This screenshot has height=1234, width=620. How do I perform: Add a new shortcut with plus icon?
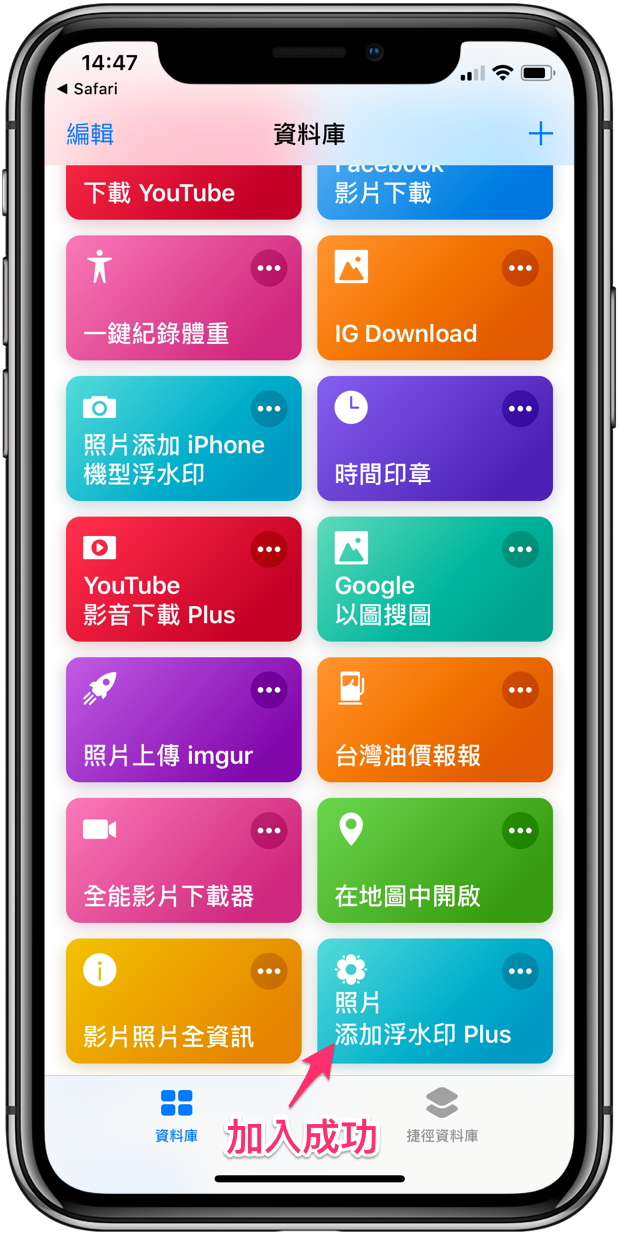[x=540, y=133]
